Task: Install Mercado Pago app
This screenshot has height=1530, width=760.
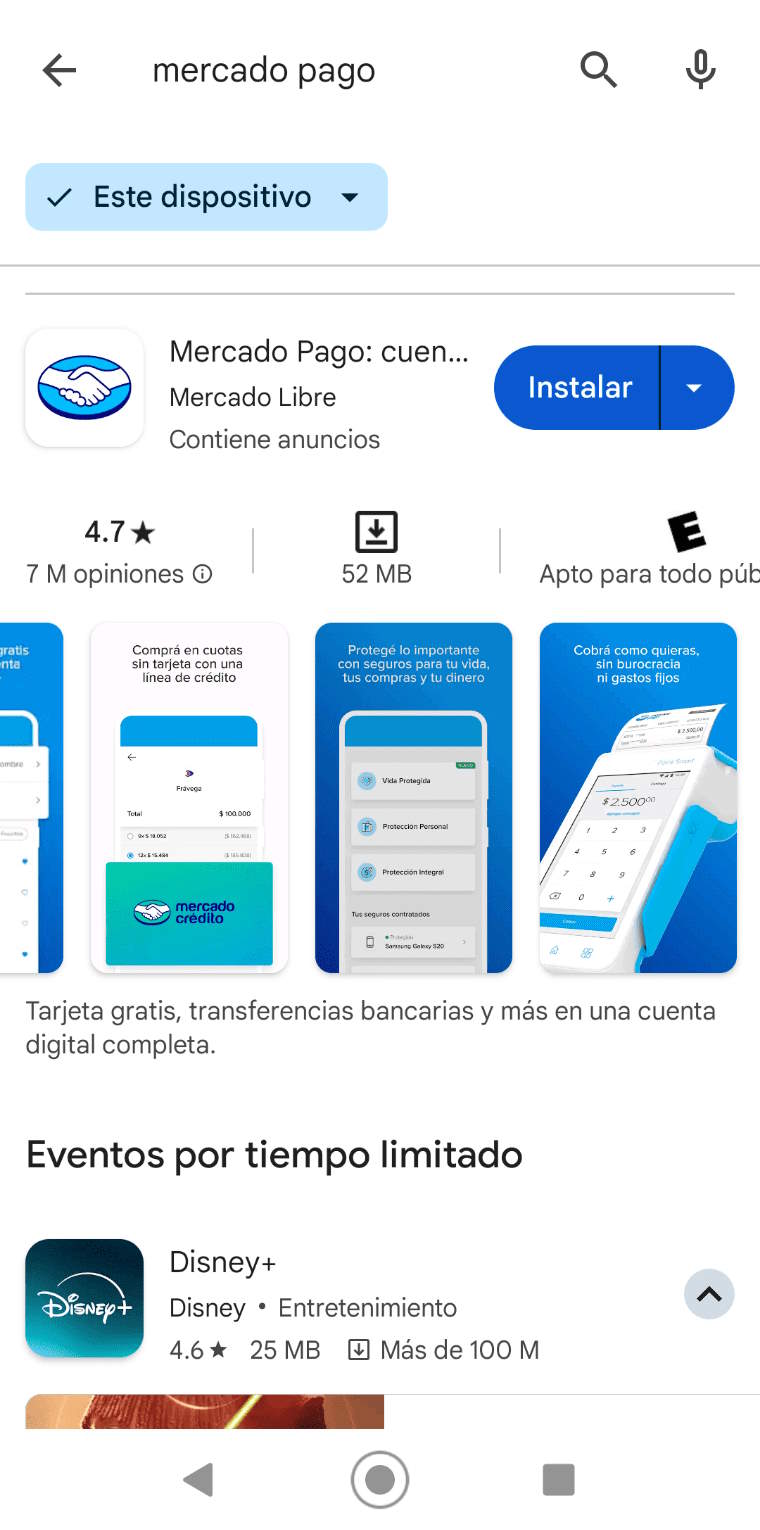Action: (579, 388)
